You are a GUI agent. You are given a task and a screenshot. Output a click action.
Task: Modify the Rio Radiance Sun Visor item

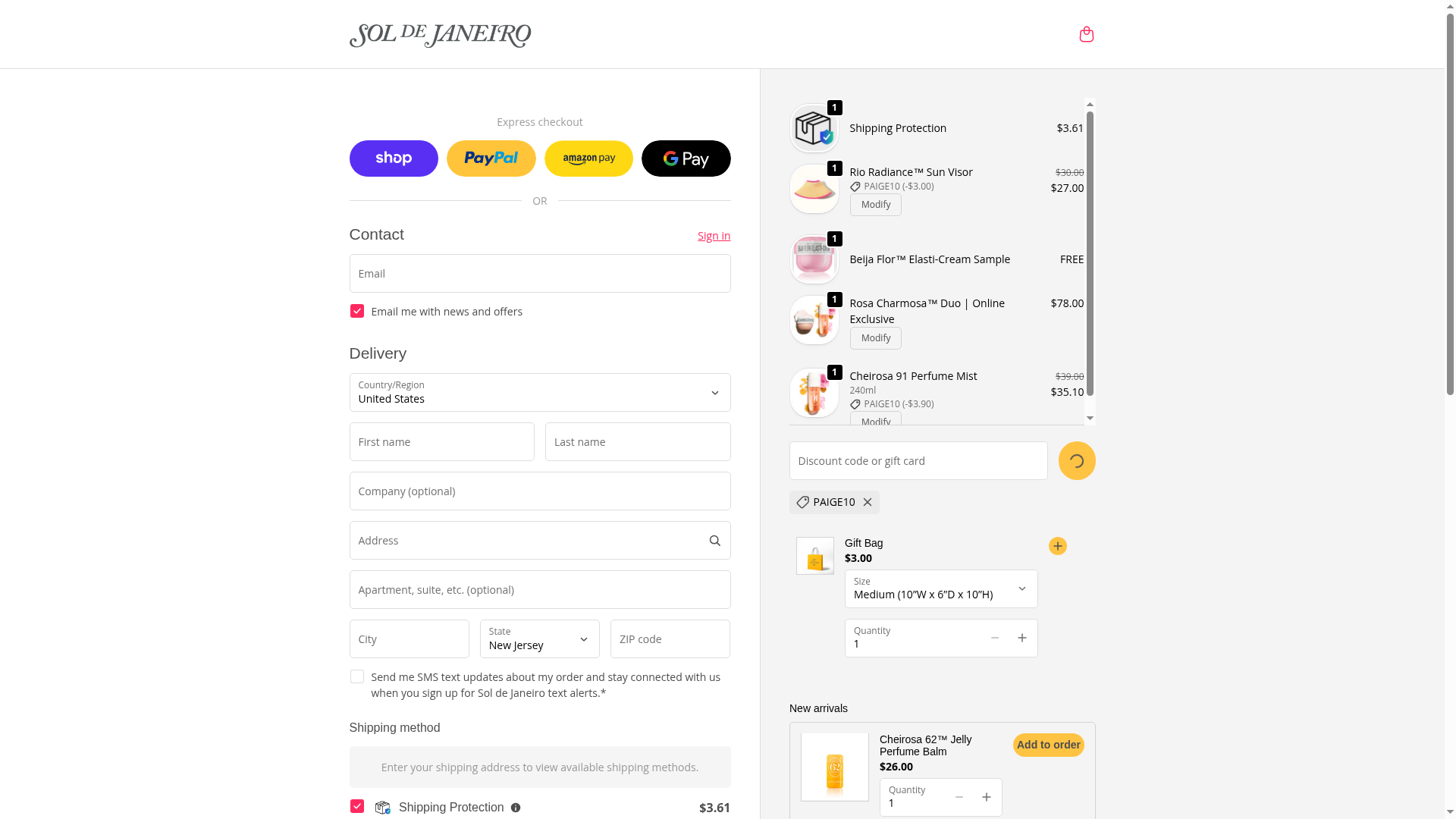tap(875, 205)
